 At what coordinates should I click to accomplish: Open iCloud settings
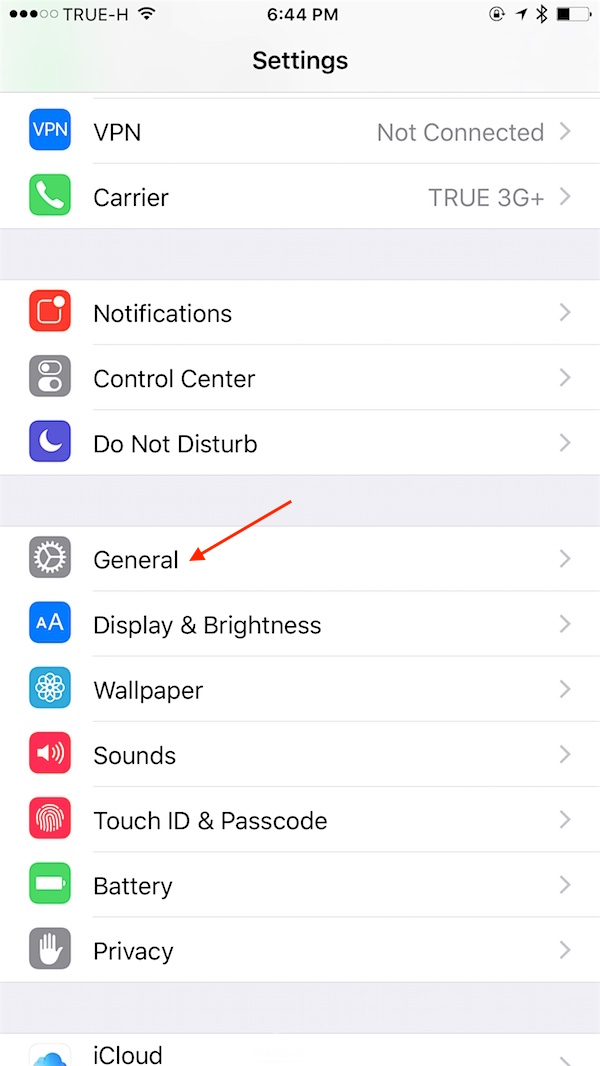click(x=300, y=1052)
